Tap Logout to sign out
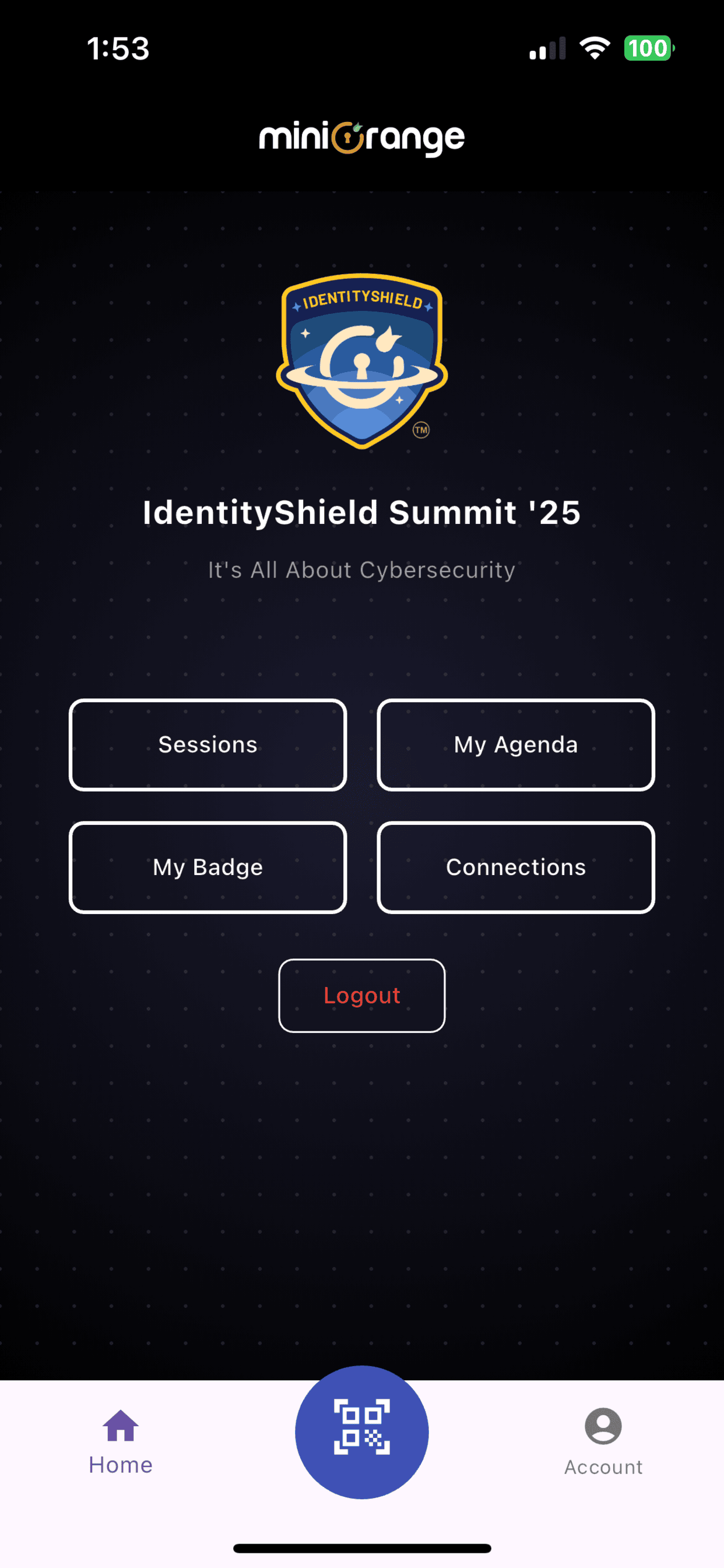The width and height of the screenshot is (724, 1568). pyautogui.click(x=361, y=996)
